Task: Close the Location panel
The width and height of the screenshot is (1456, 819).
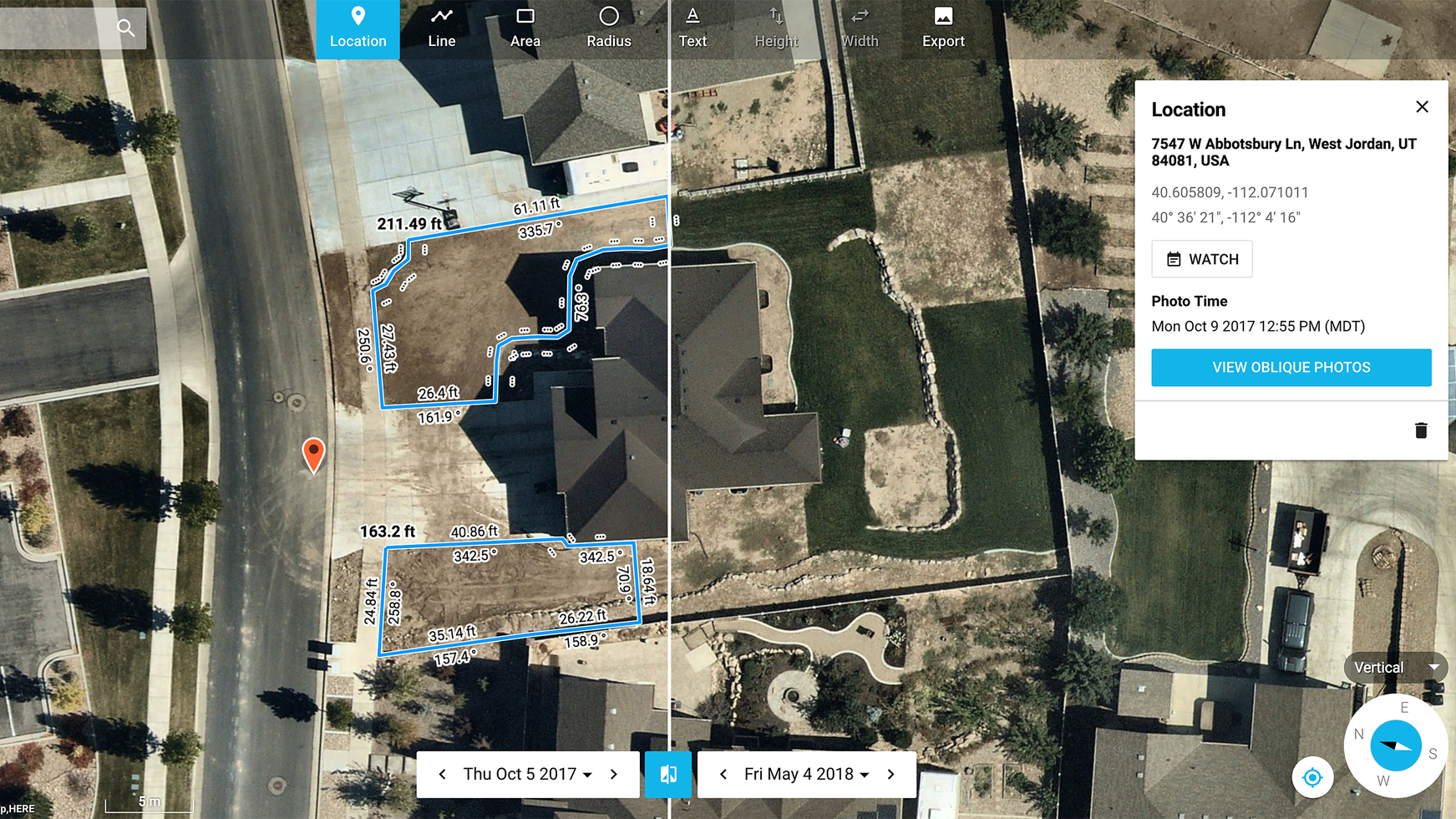Action: point(1422,107)
